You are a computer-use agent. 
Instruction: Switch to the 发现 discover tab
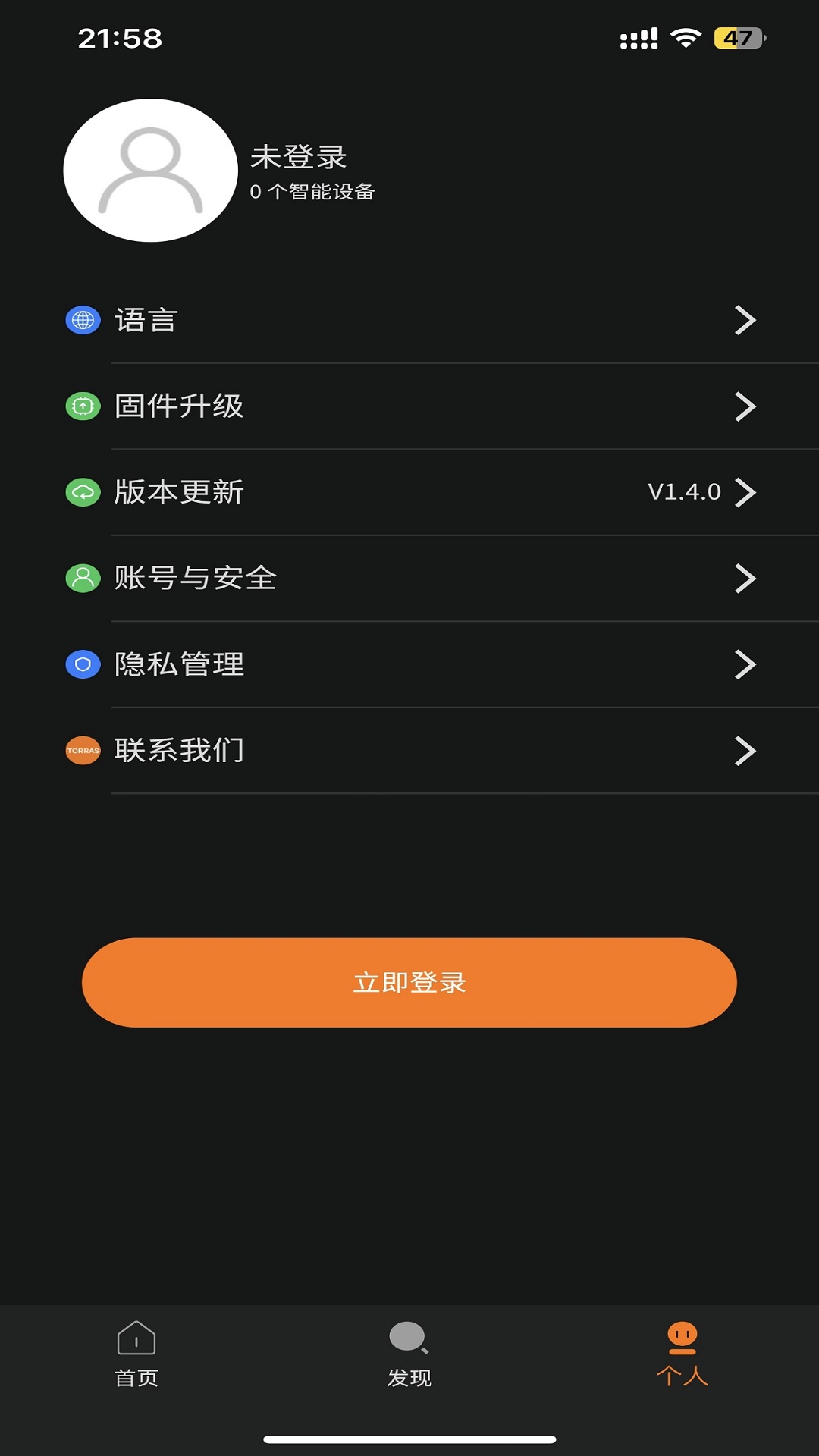(x=409, y=1354)
